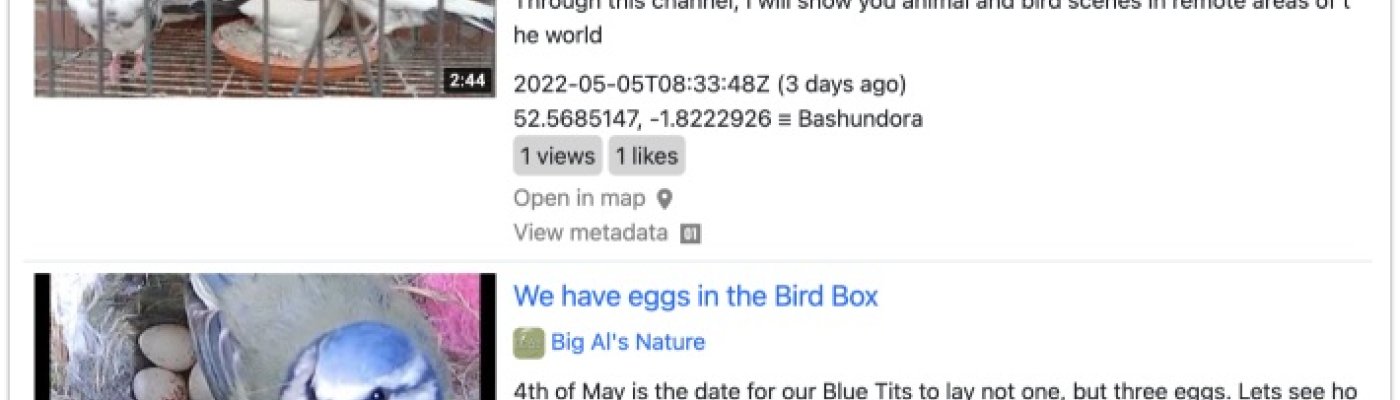Open in map for Bashundora location
Screen dimensions: 1400x400
(x=592, y=198)
